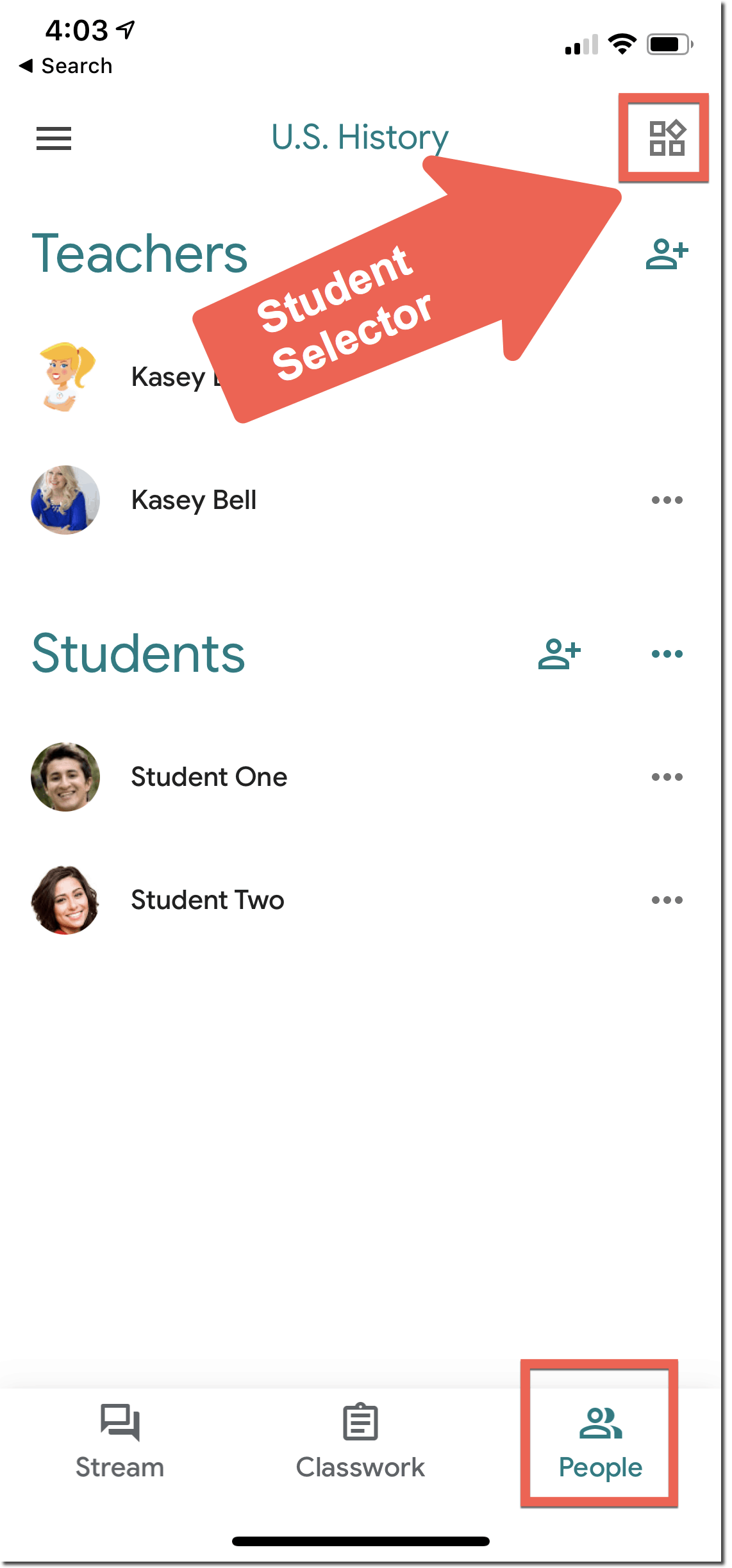
Task: Open options menu for Student Two
Action: tap(667, 899)
